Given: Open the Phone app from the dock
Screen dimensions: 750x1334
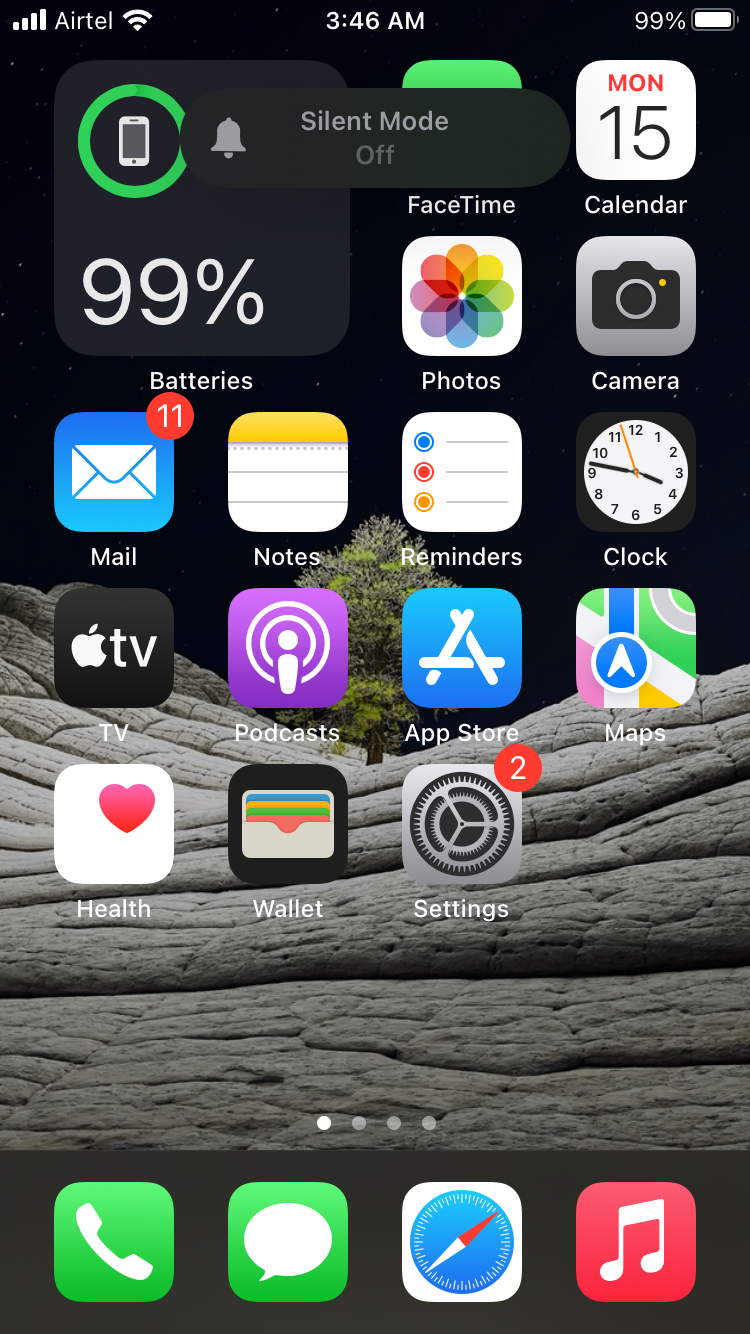Looking at the screenshot, I should click(x=113, y=1242).
